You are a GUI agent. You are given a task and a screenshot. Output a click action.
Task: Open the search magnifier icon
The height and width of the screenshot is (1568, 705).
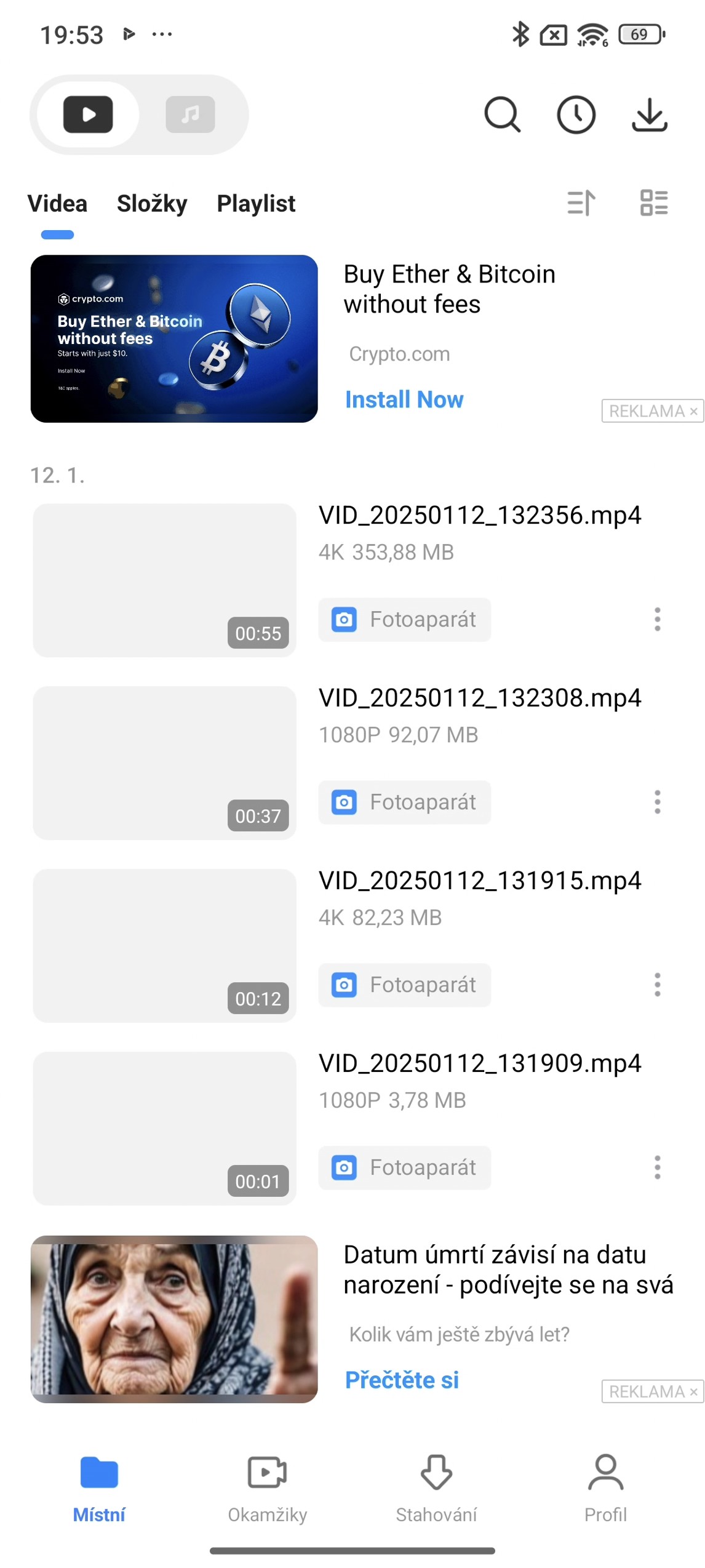[x=502, y=114]
